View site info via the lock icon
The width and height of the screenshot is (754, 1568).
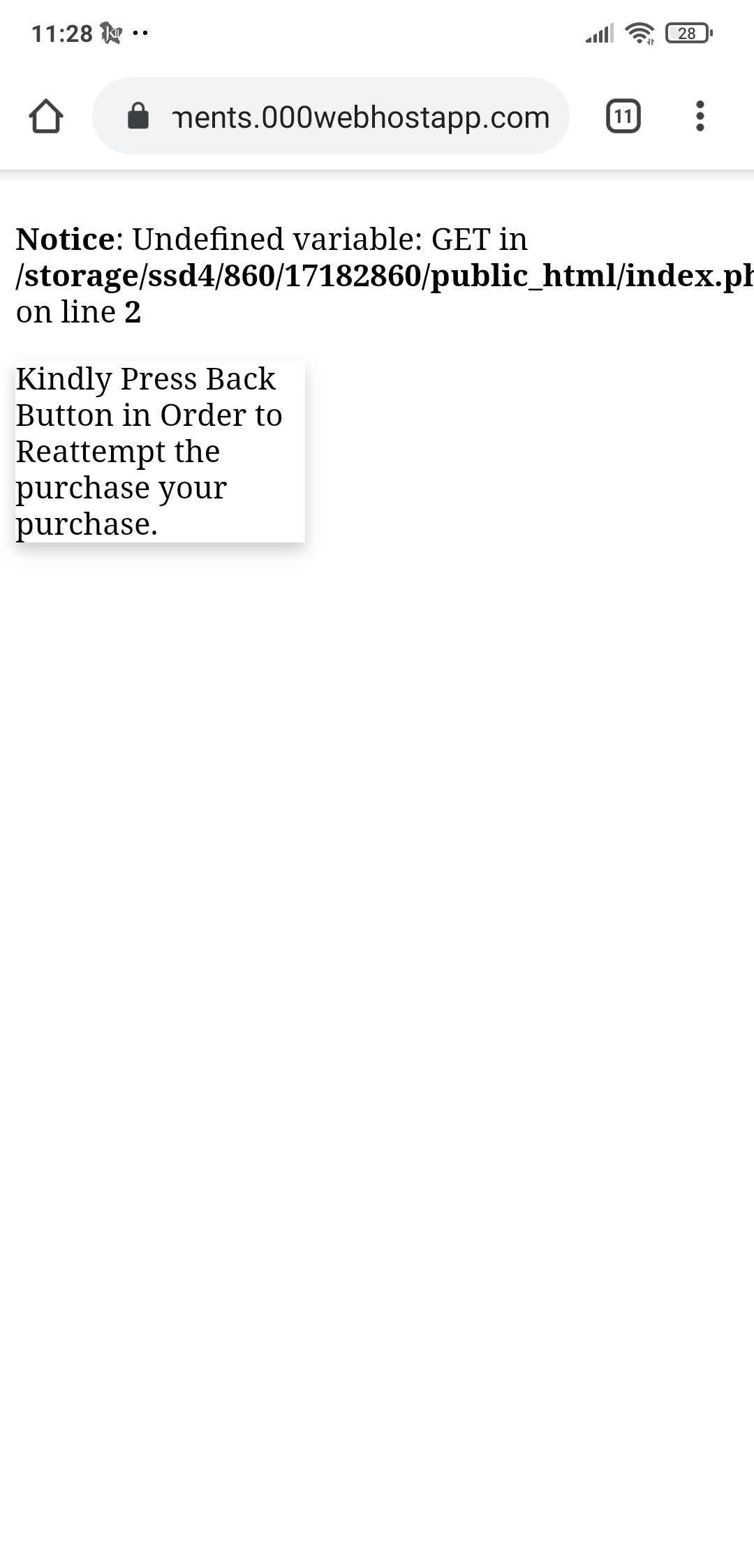(138, 116)
